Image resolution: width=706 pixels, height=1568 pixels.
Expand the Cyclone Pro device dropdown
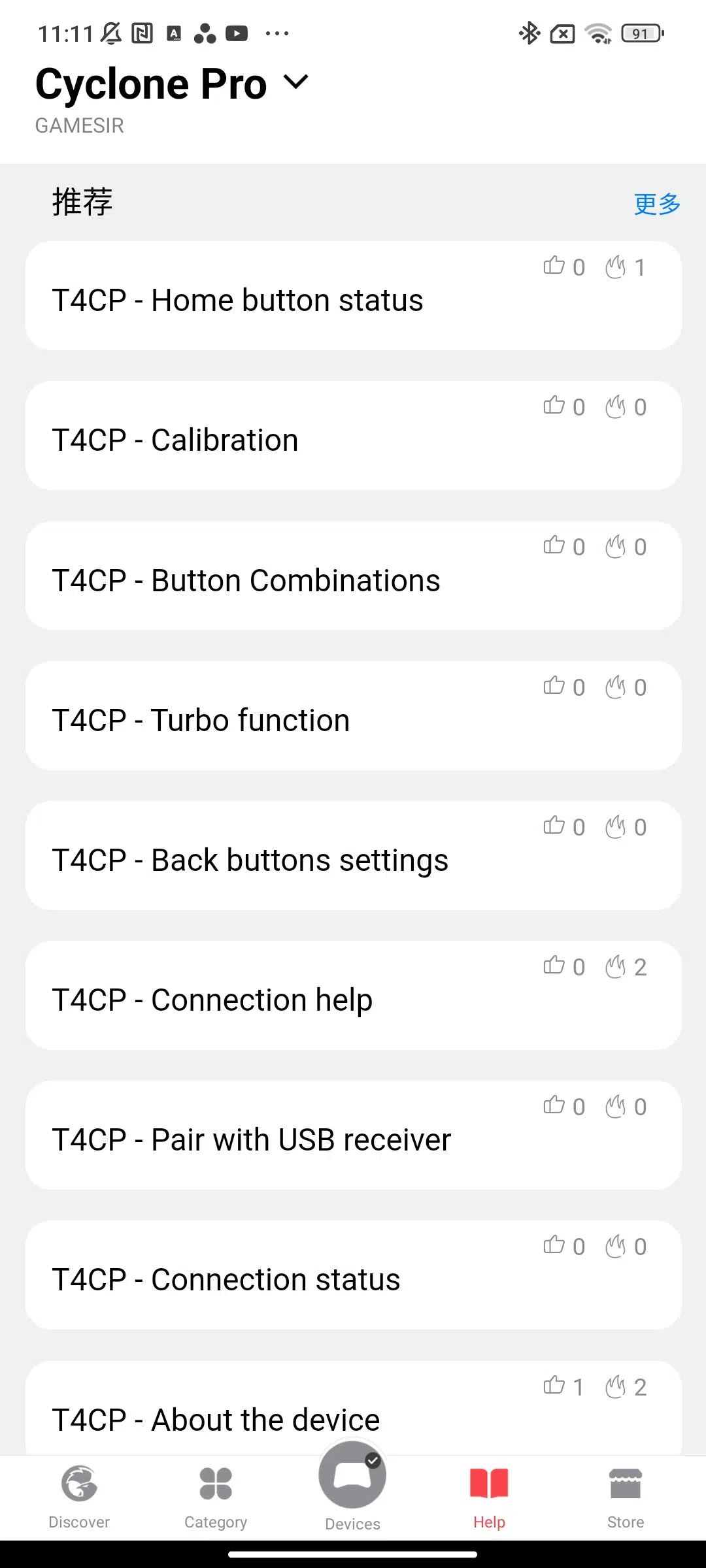click(296, 83)
